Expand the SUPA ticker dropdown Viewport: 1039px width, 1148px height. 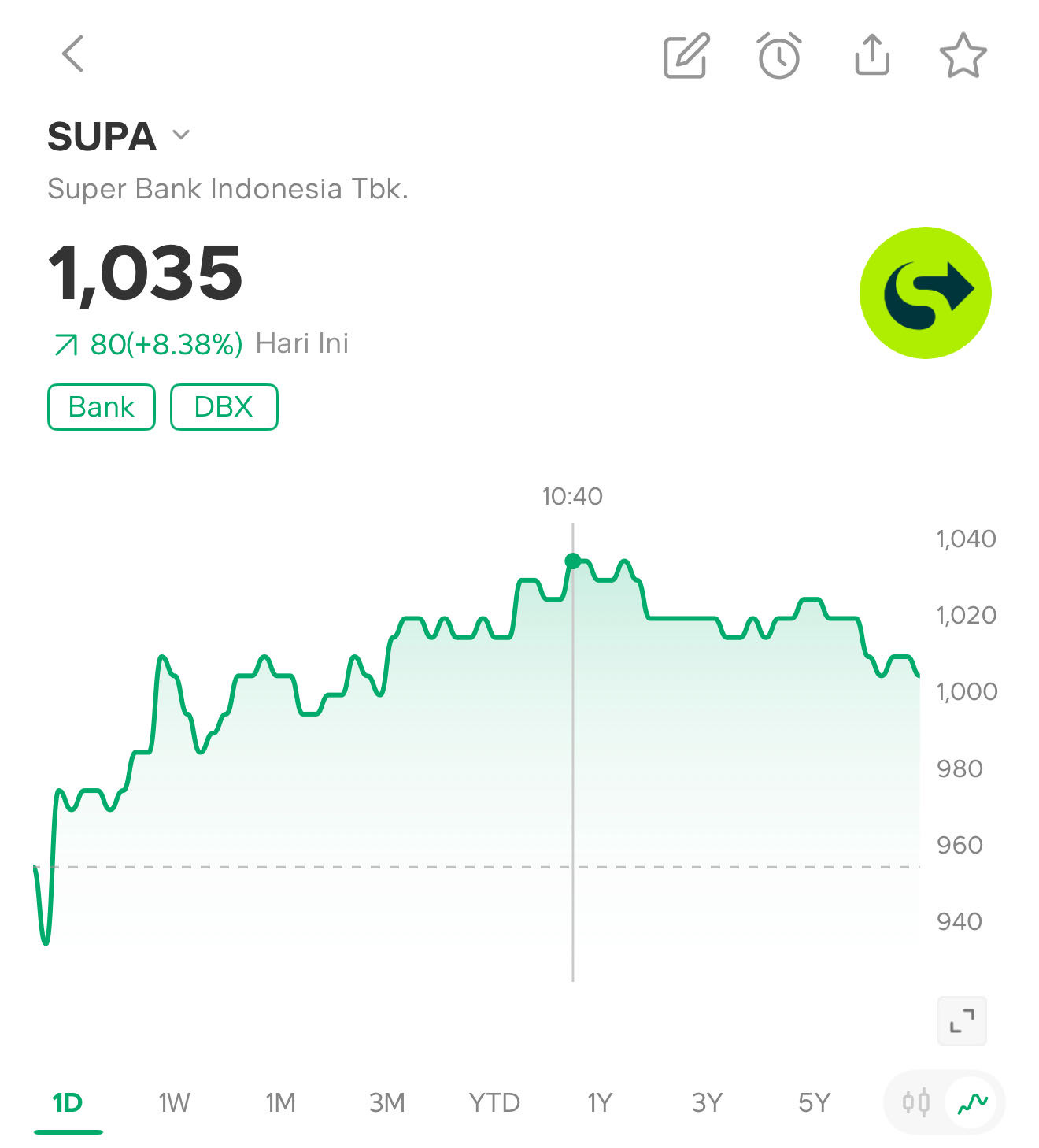[x=181, y=135]
